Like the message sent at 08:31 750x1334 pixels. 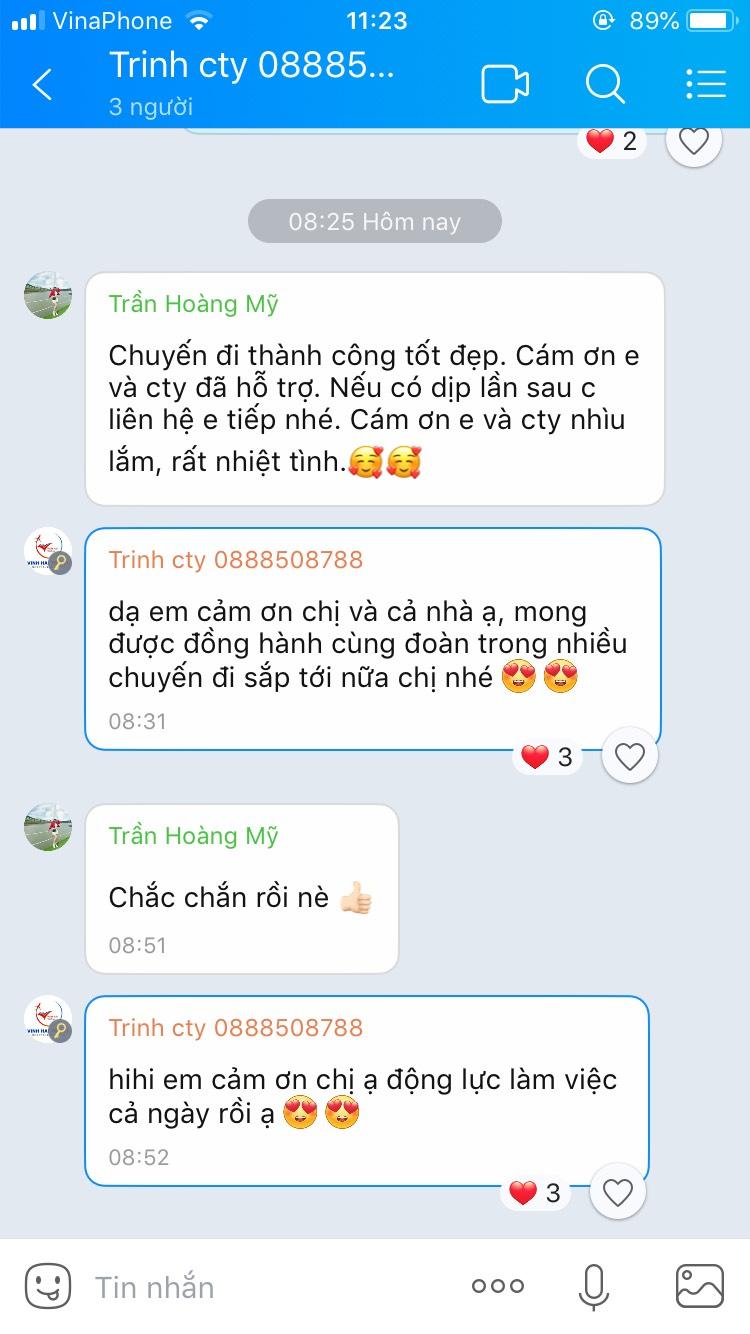pos(629,758)
